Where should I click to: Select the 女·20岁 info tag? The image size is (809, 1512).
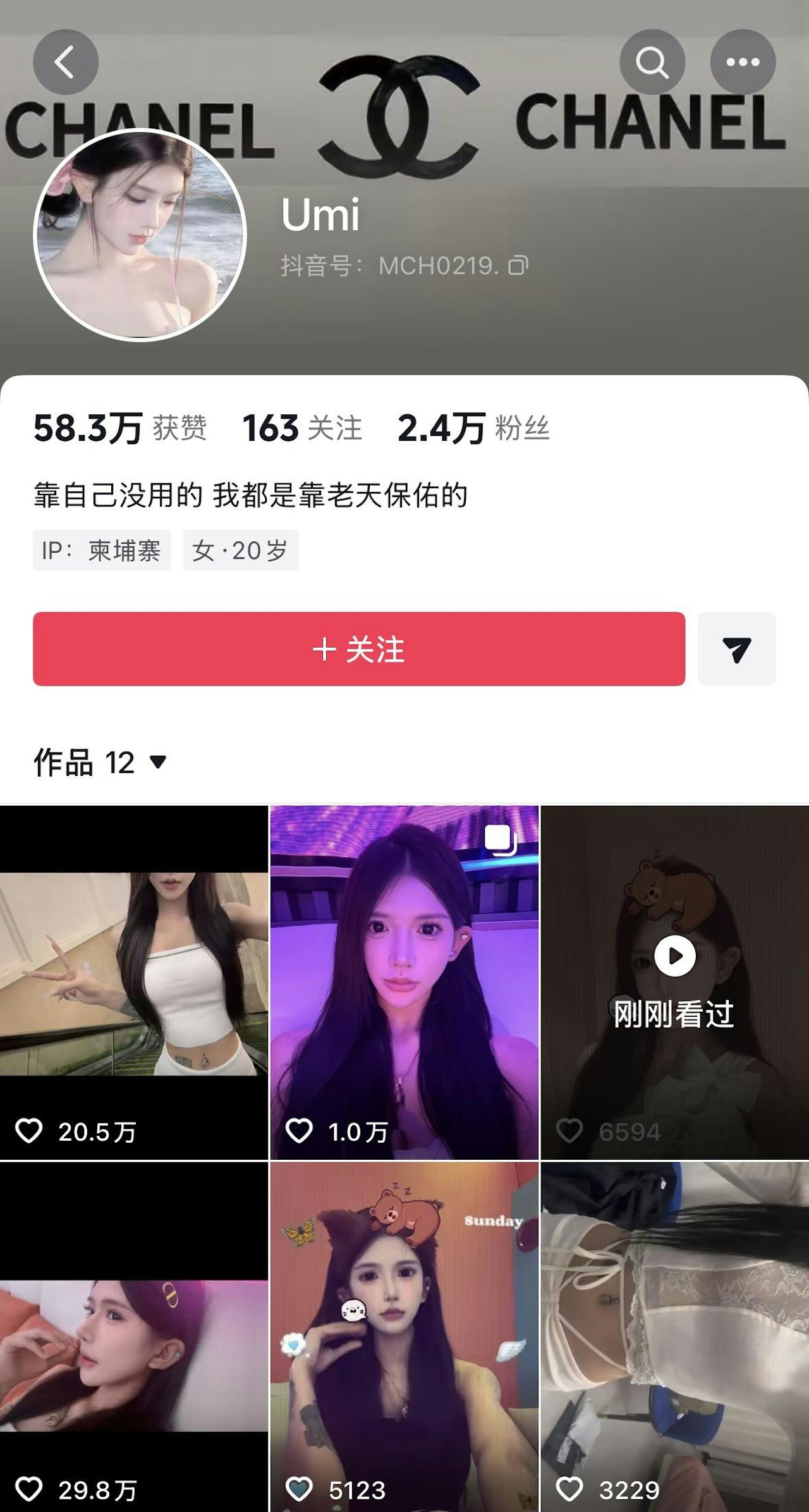coord(241,551)
